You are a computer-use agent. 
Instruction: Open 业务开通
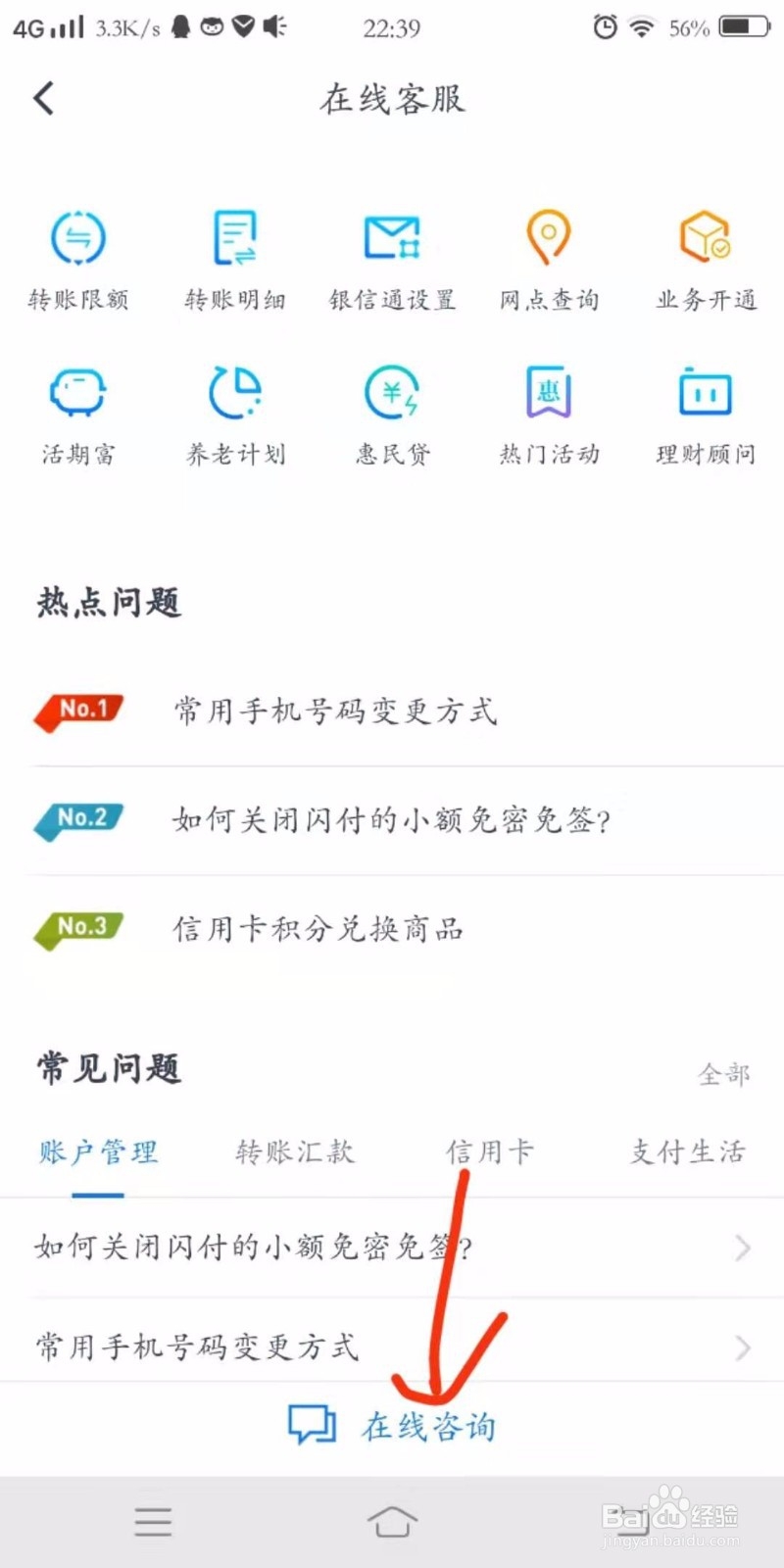[705, 255]
